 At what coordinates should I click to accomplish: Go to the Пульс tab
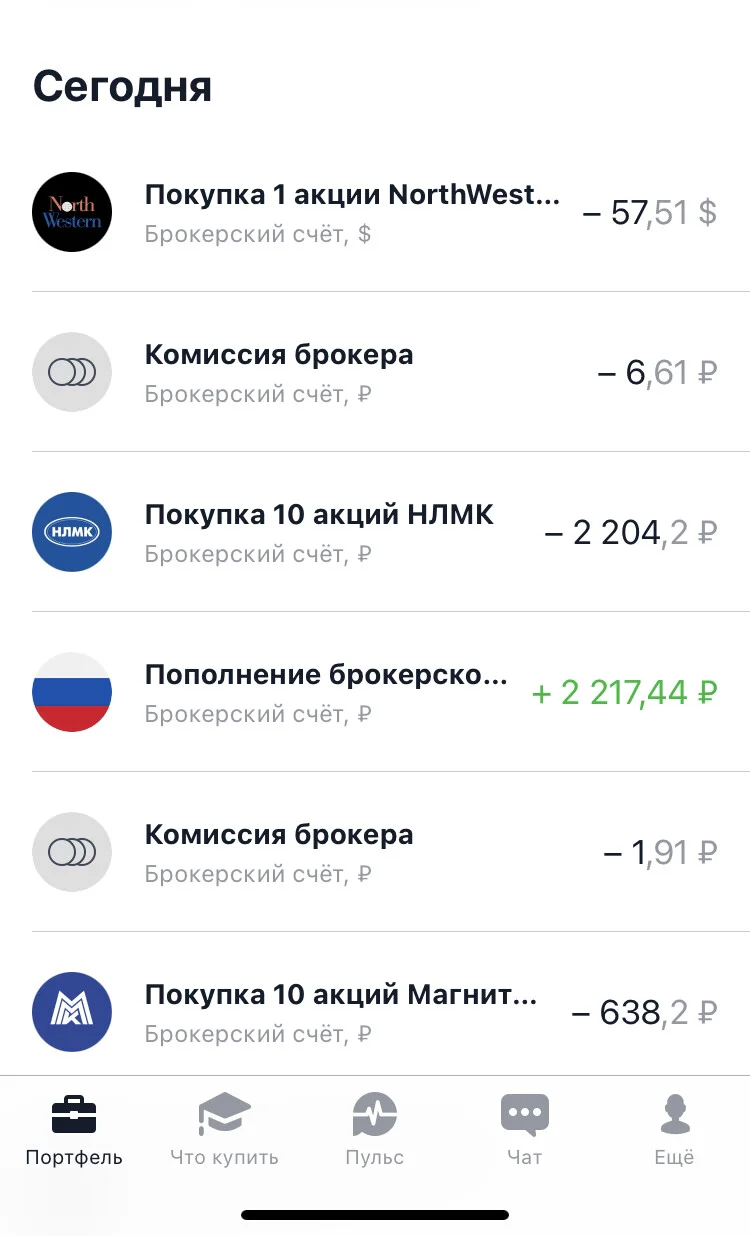(x=375, y=1130)
